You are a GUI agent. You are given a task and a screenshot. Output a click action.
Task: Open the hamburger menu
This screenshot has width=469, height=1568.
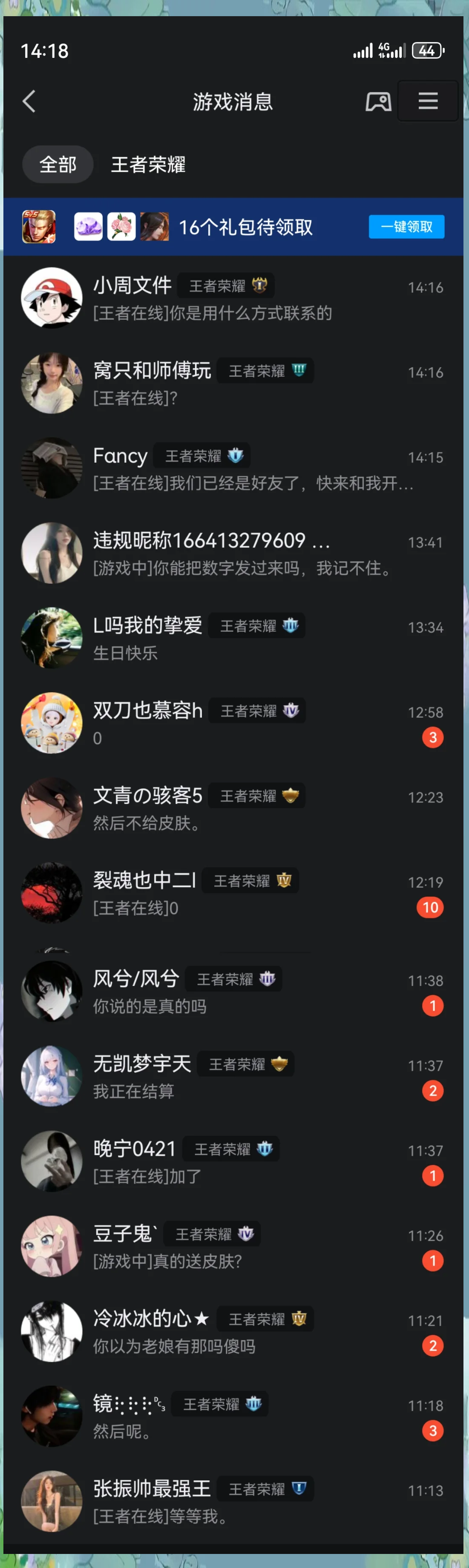[428, 101]
